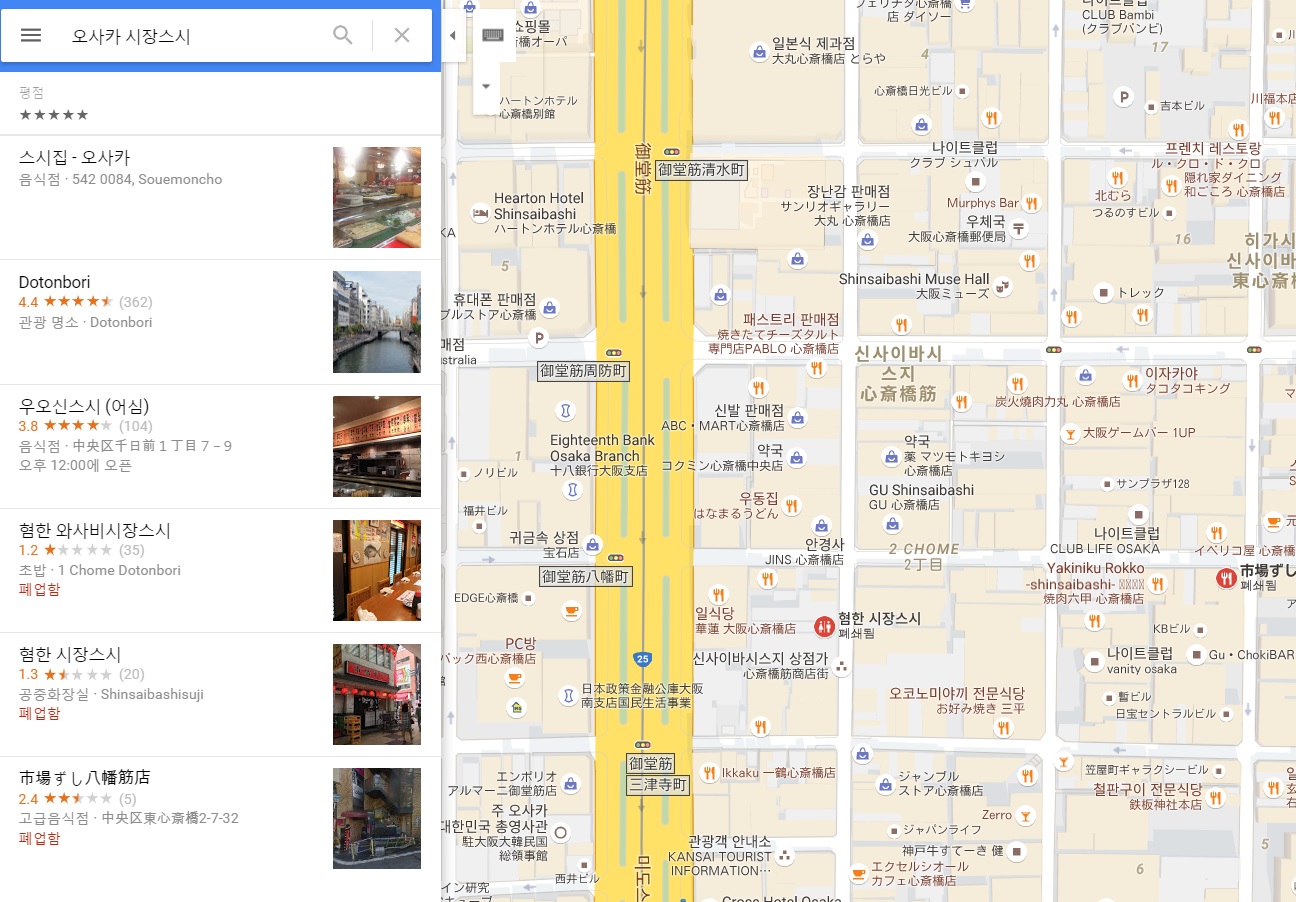This screenshot has width=1296, height=902.
Task: Edit the search box text 오사카 시장스시
Action: [x=190, y=36]
